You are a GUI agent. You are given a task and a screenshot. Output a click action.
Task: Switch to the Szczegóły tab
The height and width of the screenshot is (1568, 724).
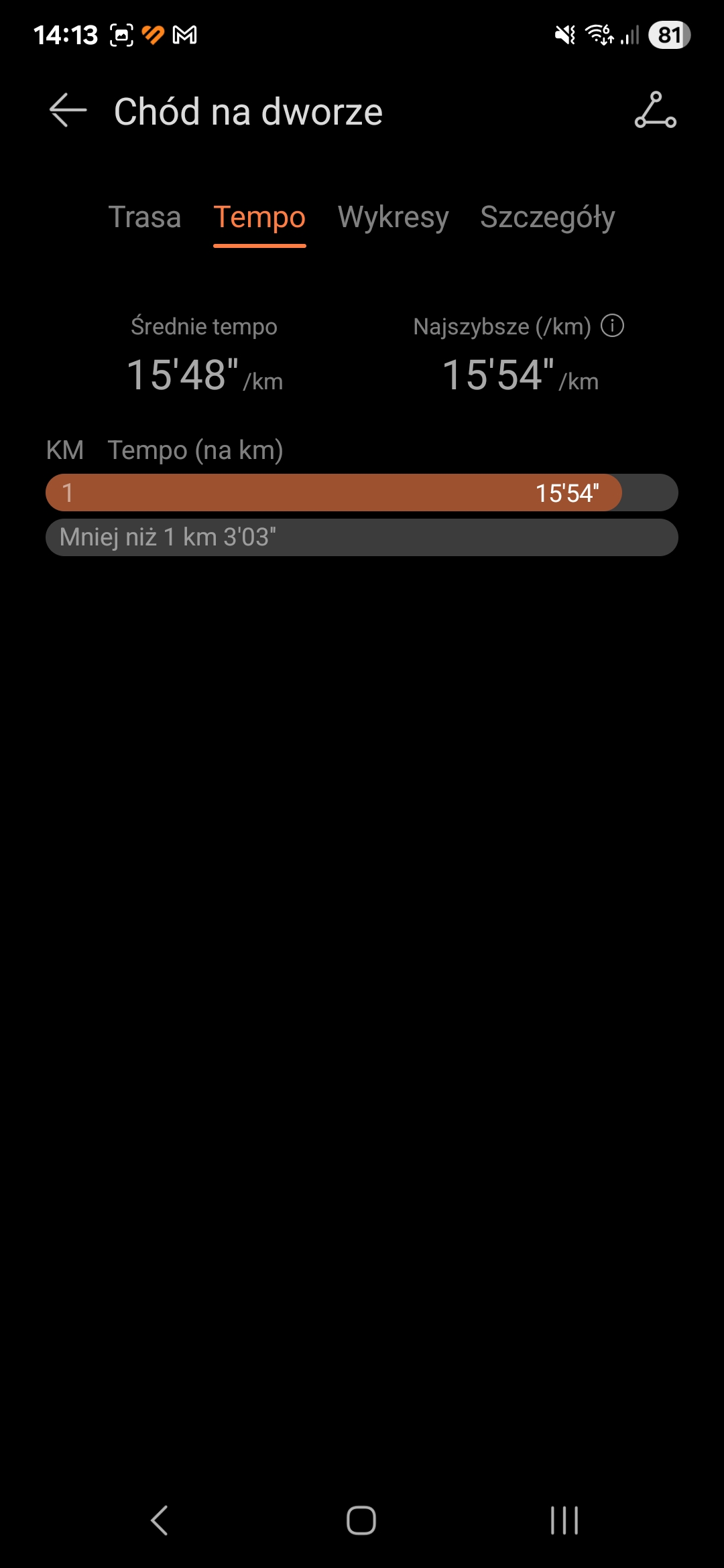tap(547, 217)
